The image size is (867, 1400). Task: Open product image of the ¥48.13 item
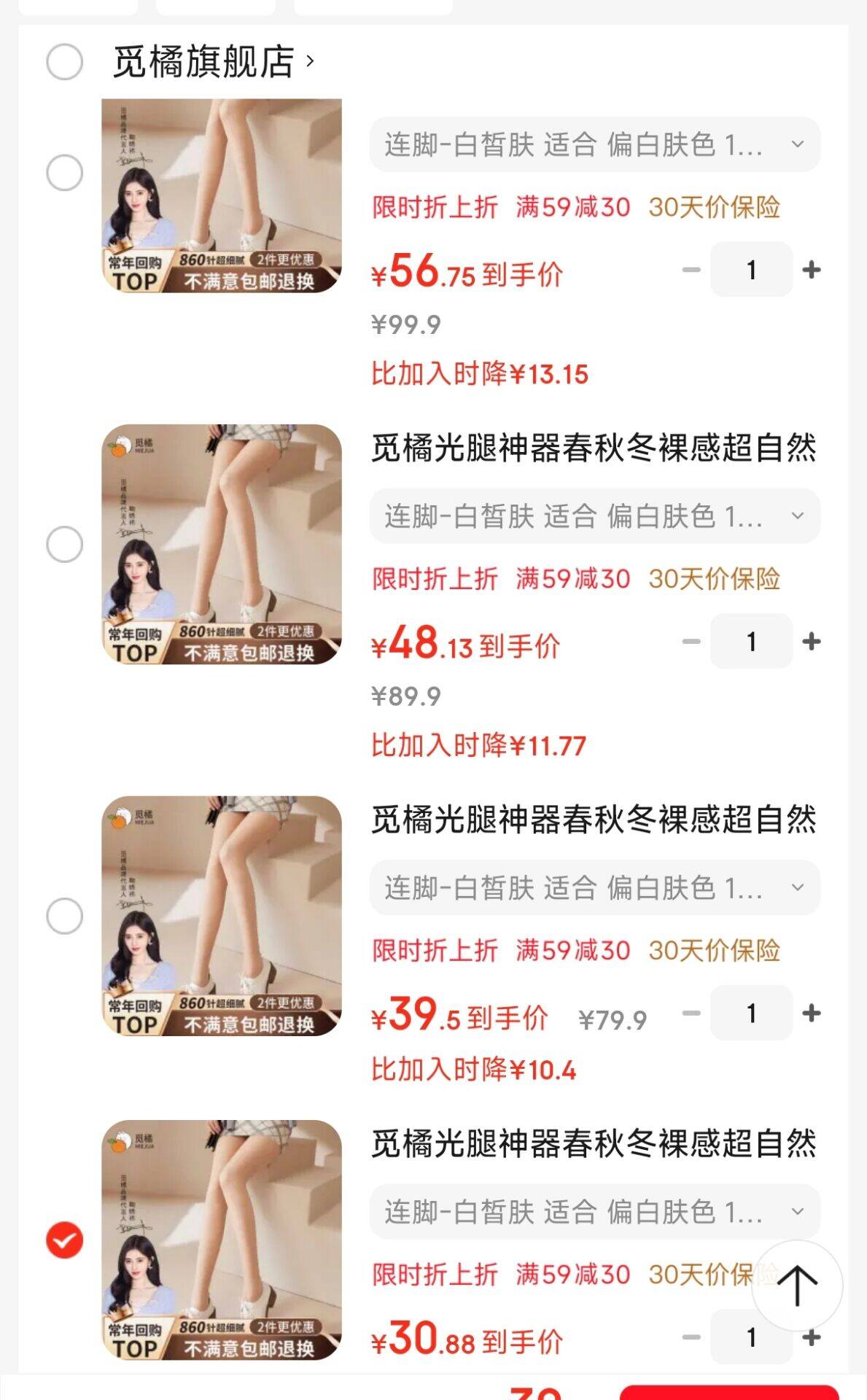click(222, 545)
